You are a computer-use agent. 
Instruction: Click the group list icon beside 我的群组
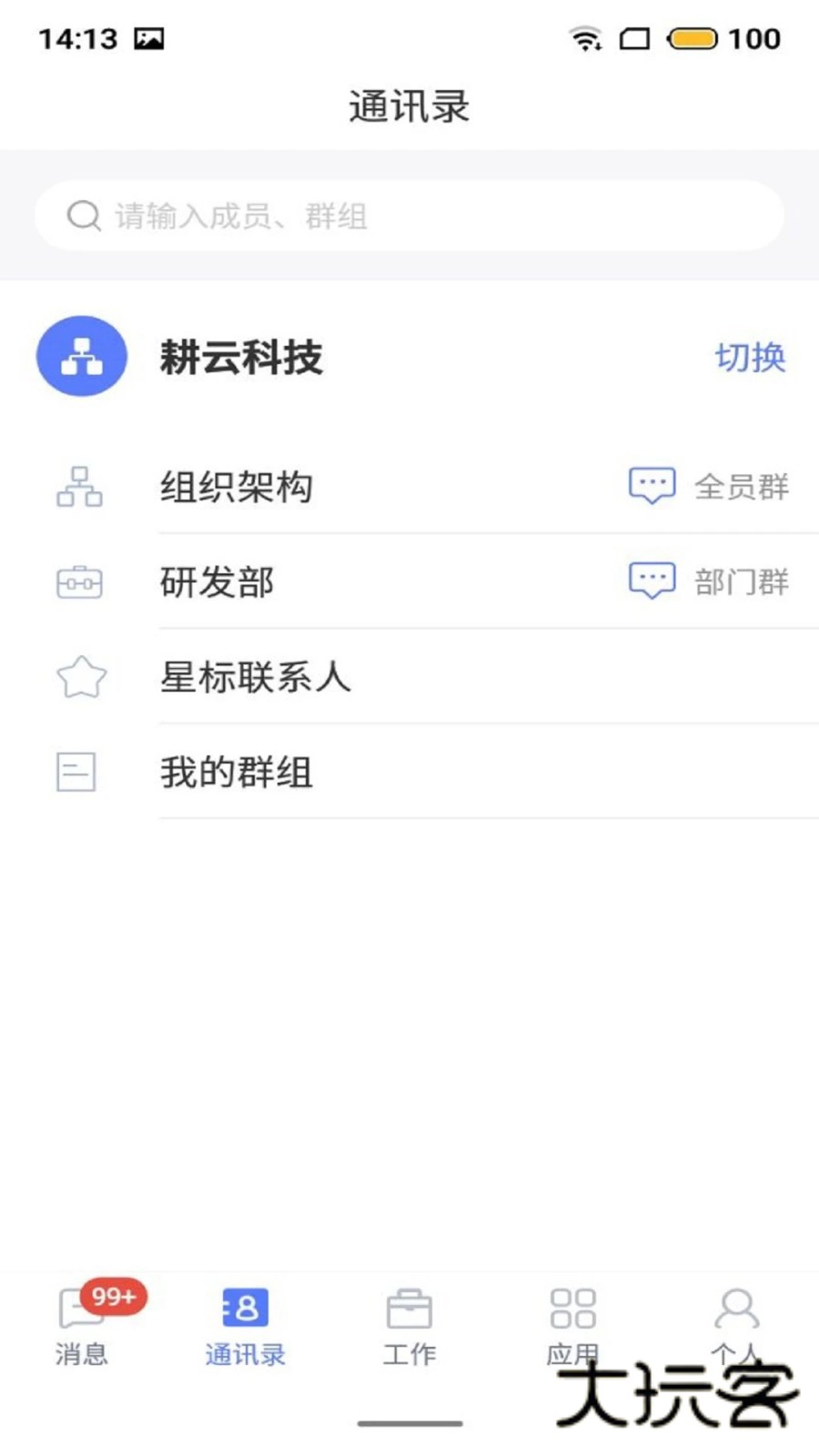76,772
